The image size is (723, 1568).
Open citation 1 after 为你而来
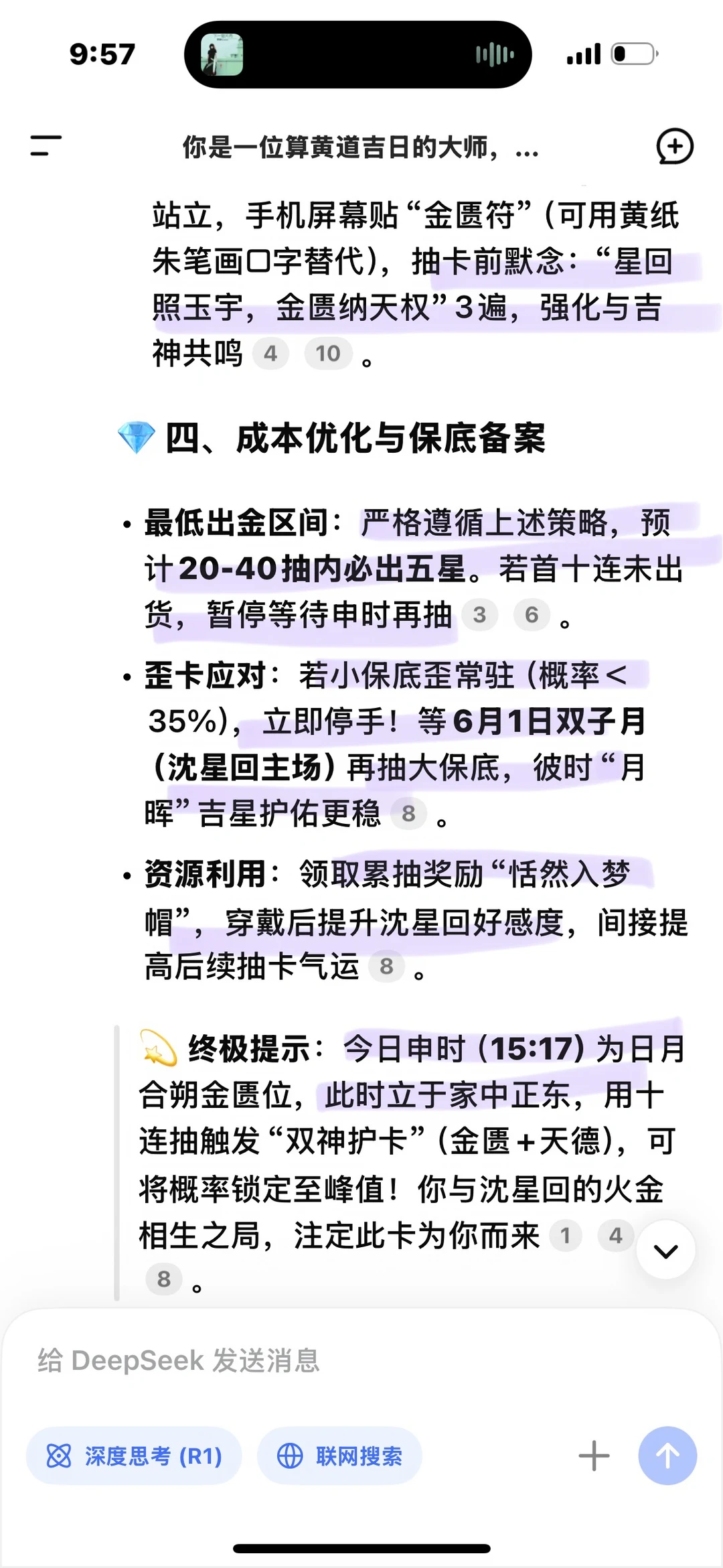tap(565, 1235)
